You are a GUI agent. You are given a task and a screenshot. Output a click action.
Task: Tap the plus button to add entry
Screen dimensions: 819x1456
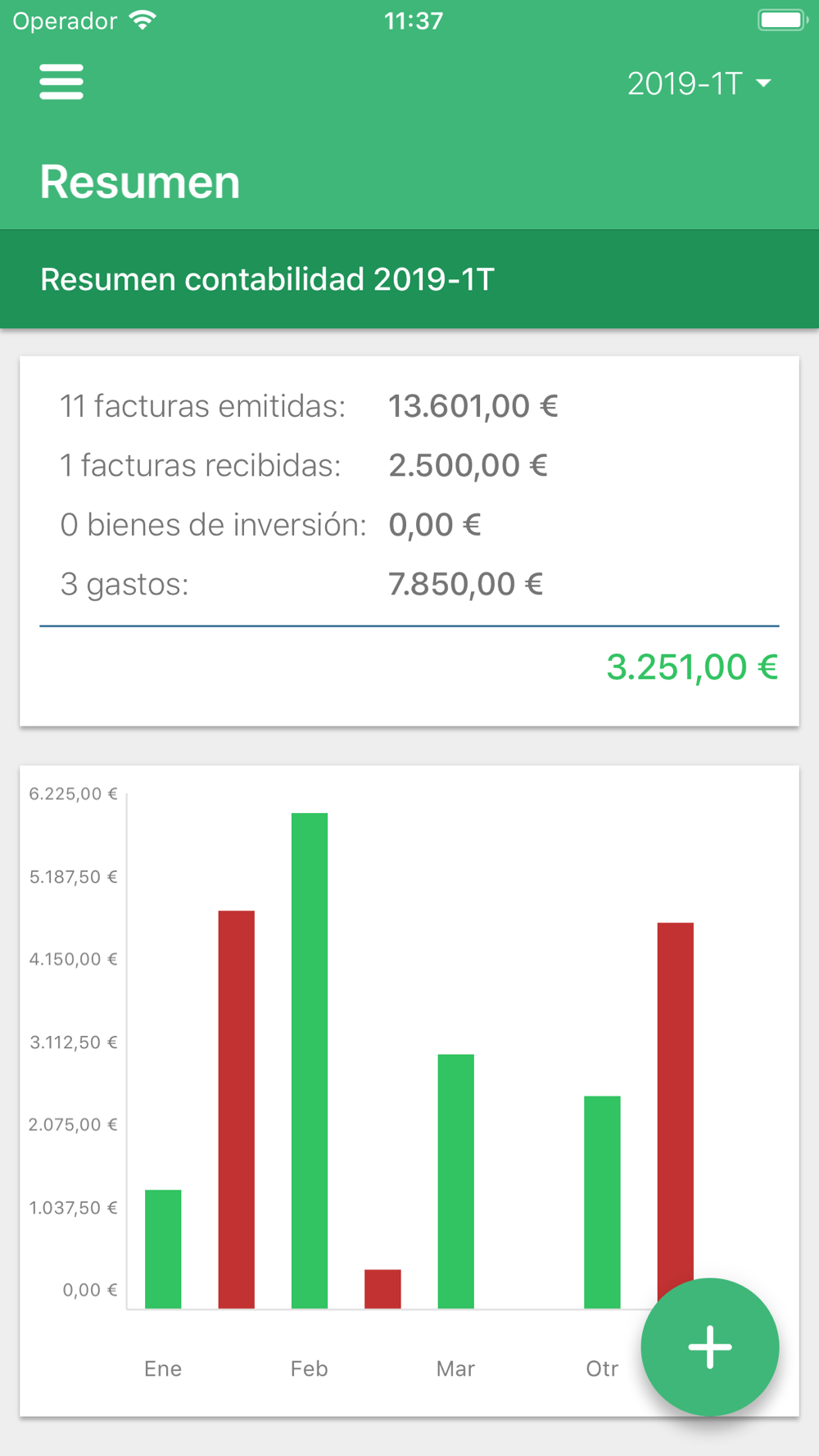[x=709, y=1347]
